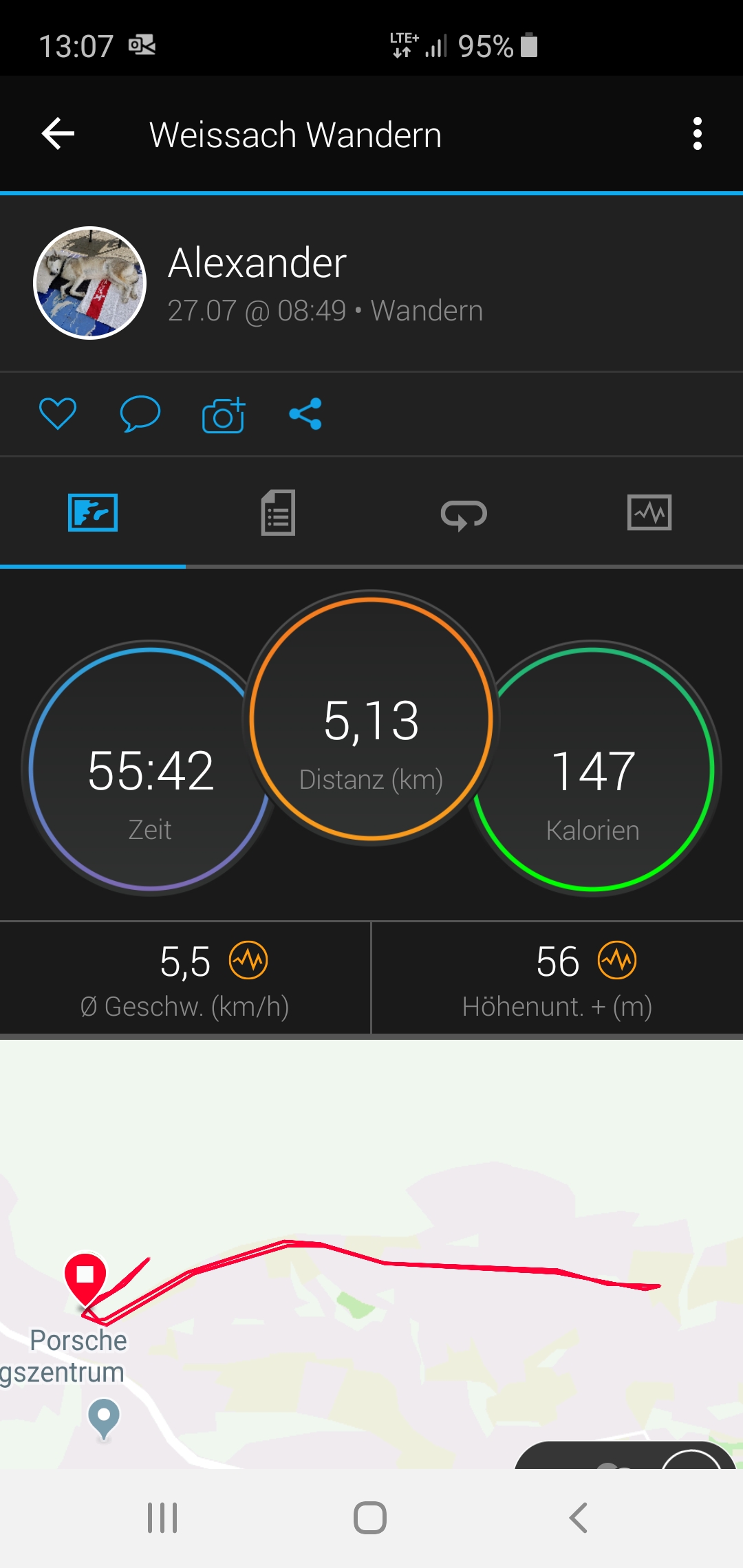This screenshot has width=743, height=1568.
Task: Open the comments bubble
Action: tap(140, 414)
